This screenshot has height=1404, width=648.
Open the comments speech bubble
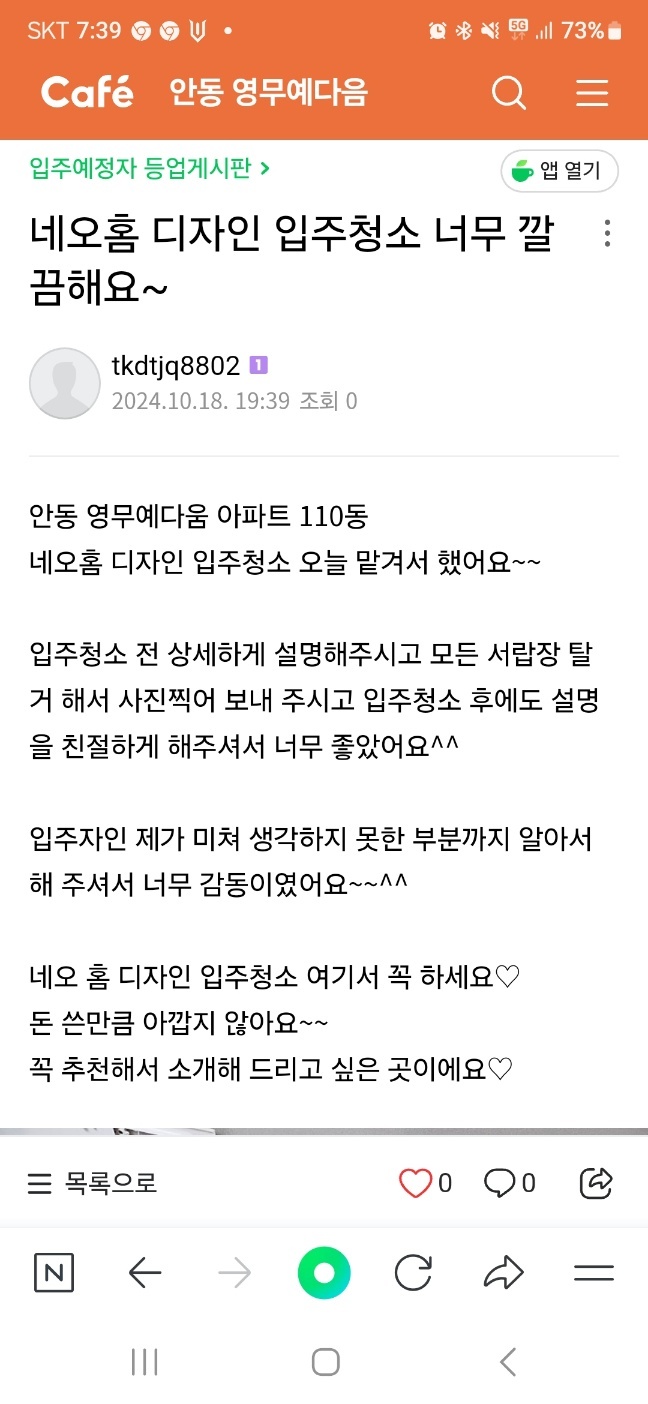499,1184
